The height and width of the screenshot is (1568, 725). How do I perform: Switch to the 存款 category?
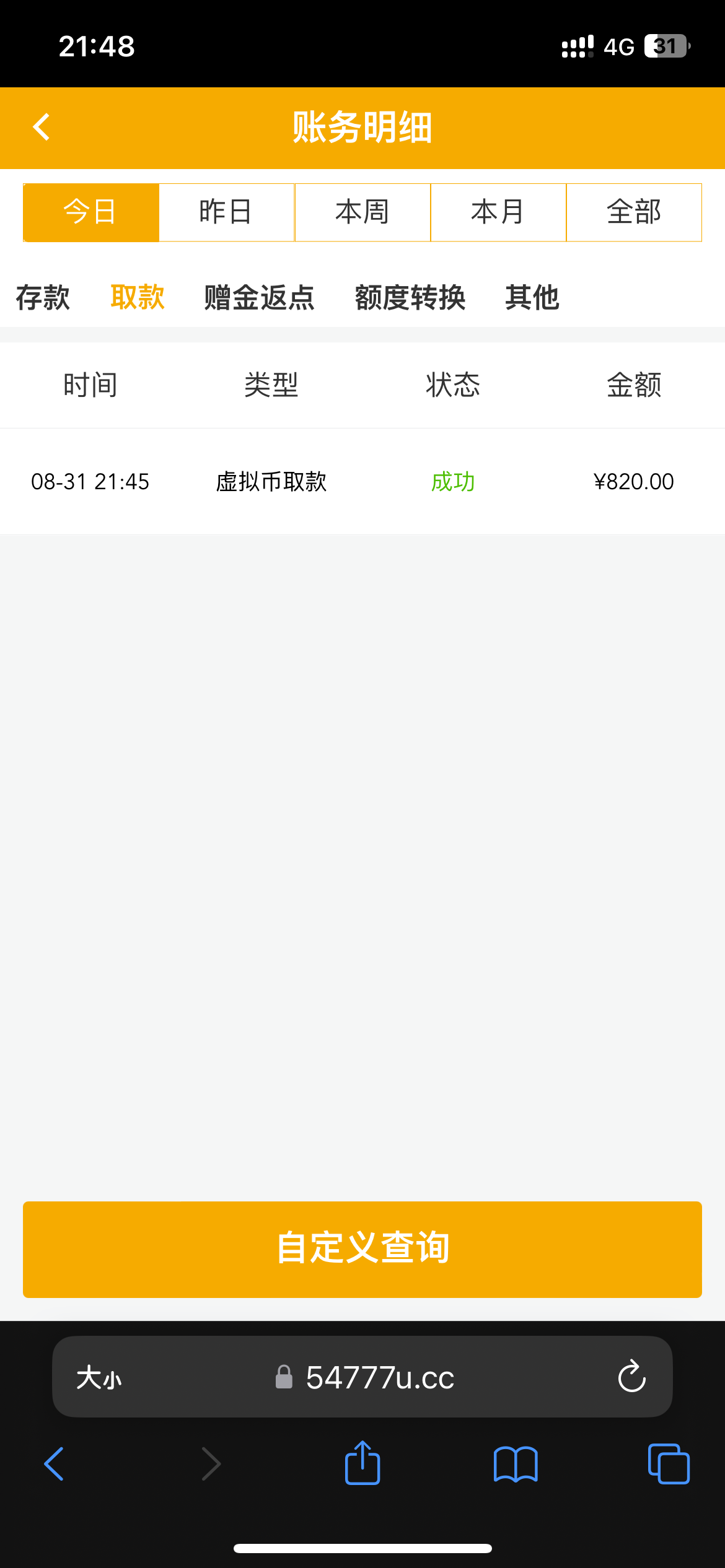point(43,298)
